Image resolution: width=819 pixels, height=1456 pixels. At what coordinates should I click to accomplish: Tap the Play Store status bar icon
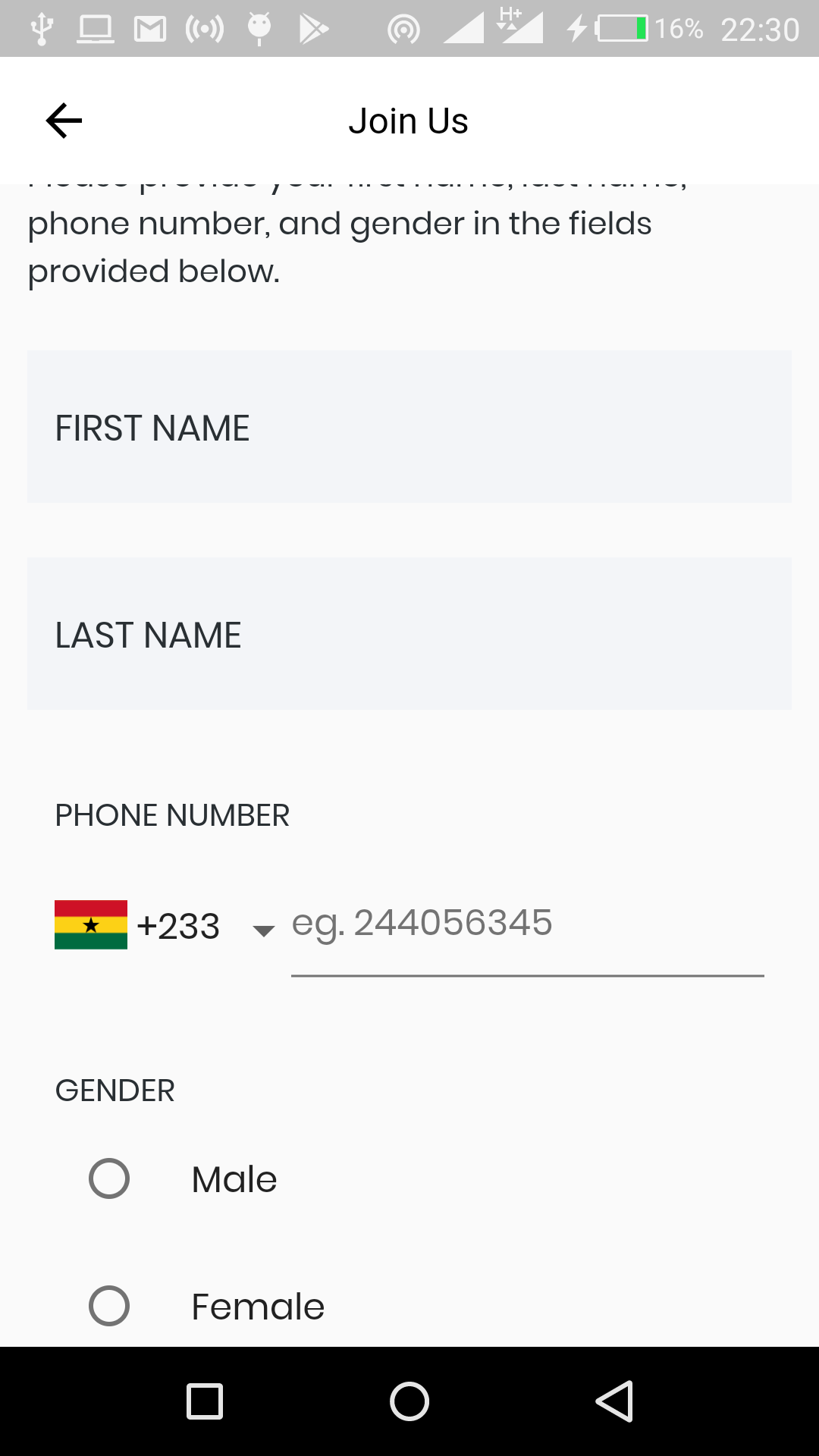pos(315,29)
